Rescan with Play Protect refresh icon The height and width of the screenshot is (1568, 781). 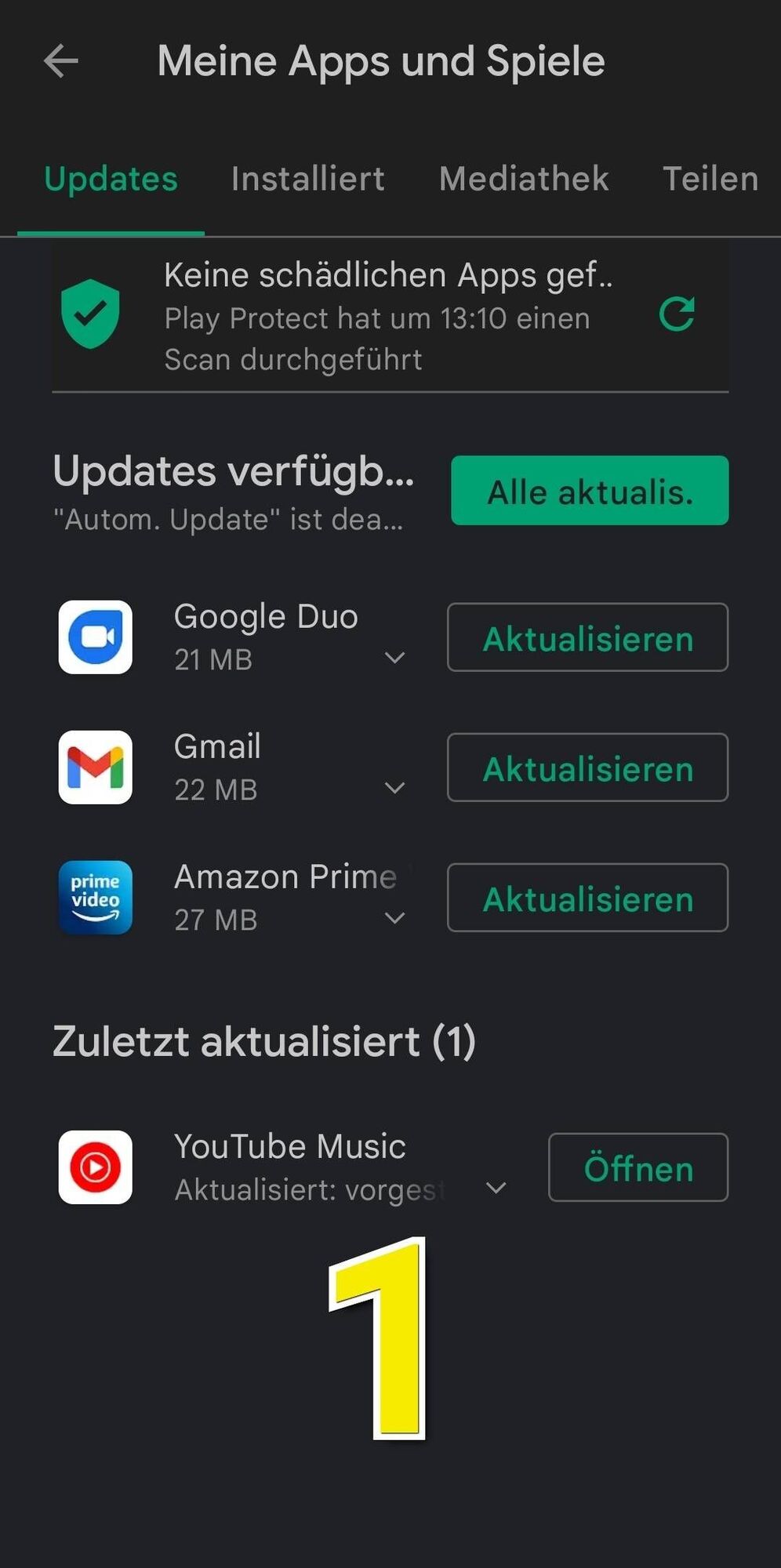coord(676,314)
